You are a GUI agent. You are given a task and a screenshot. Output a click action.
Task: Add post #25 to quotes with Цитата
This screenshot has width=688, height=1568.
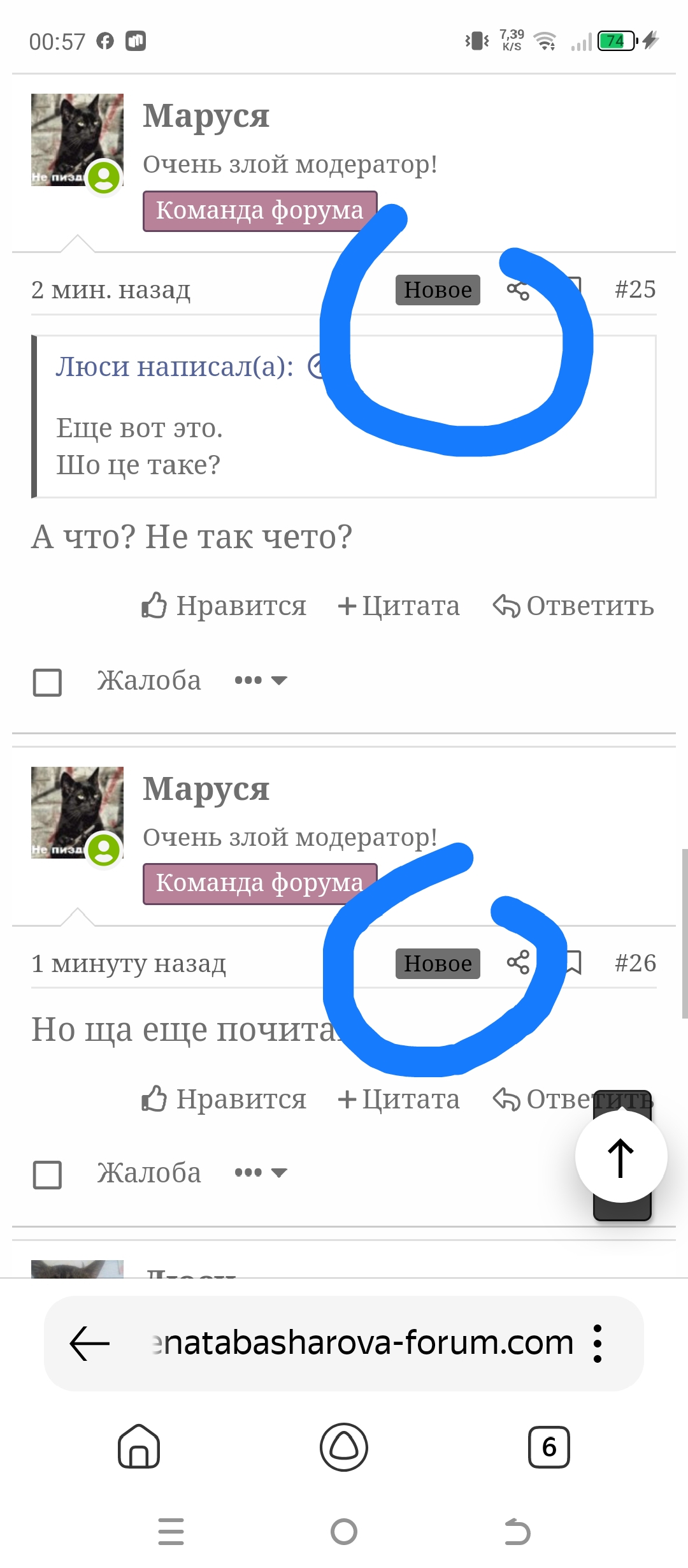click(399, 606)
